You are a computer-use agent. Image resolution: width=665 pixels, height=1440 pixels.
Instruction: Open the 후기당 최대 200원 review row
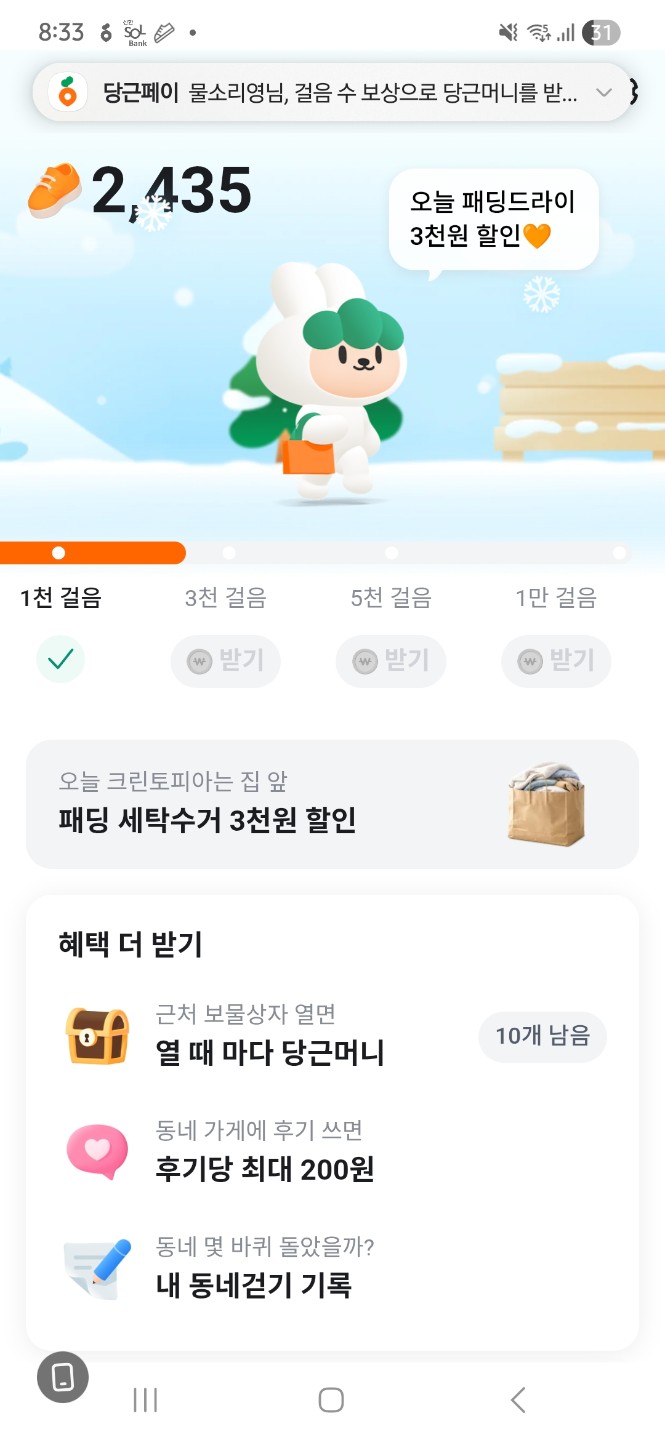pyautogui.click(x=332, y=1151)
